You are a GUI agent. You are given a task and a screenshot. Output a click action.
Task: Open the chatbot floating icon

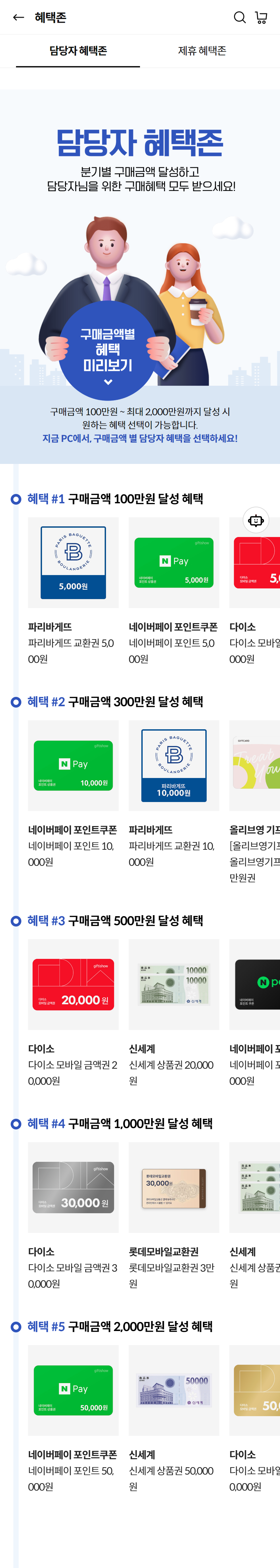[256, 520]
